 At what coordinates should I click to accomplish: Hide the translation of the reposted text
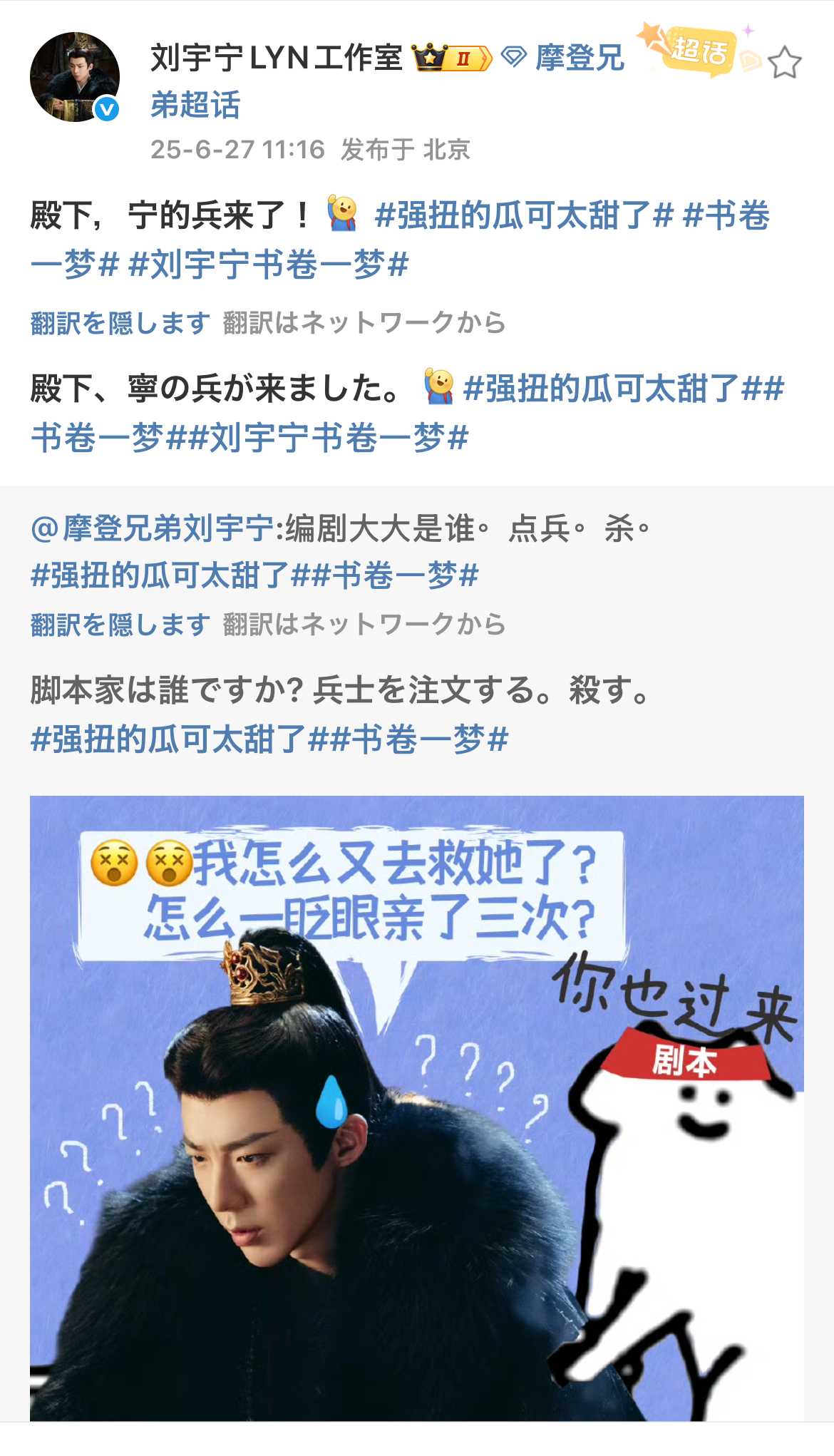(x=120, y=624)
